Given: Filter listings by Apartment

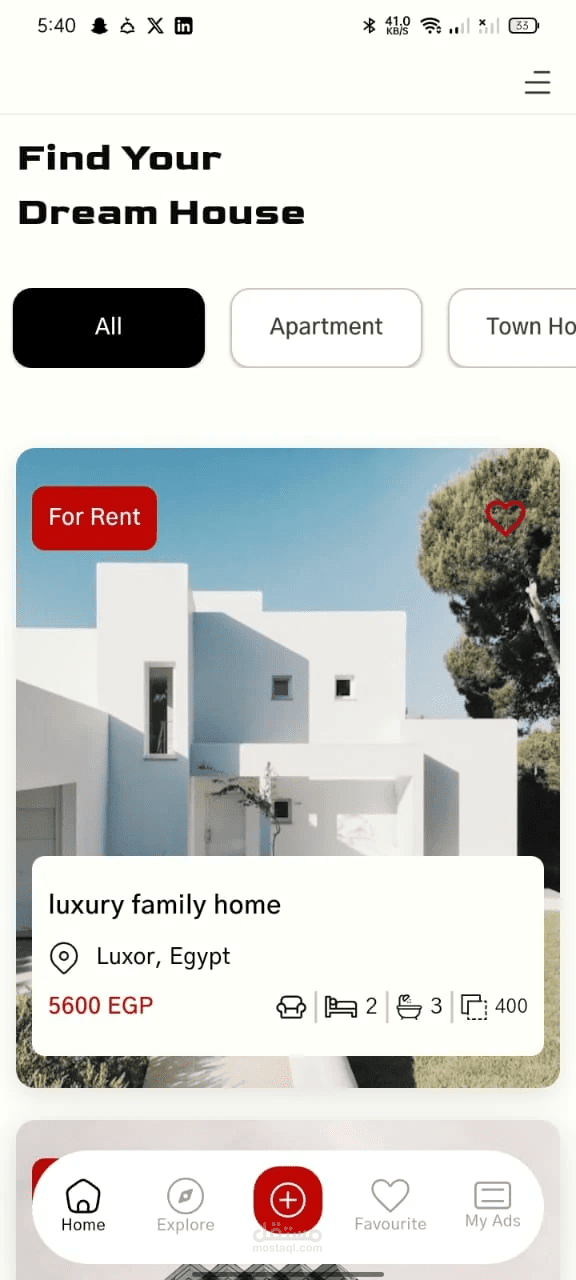Looking at the screenshot, I should tap(326, 327).
